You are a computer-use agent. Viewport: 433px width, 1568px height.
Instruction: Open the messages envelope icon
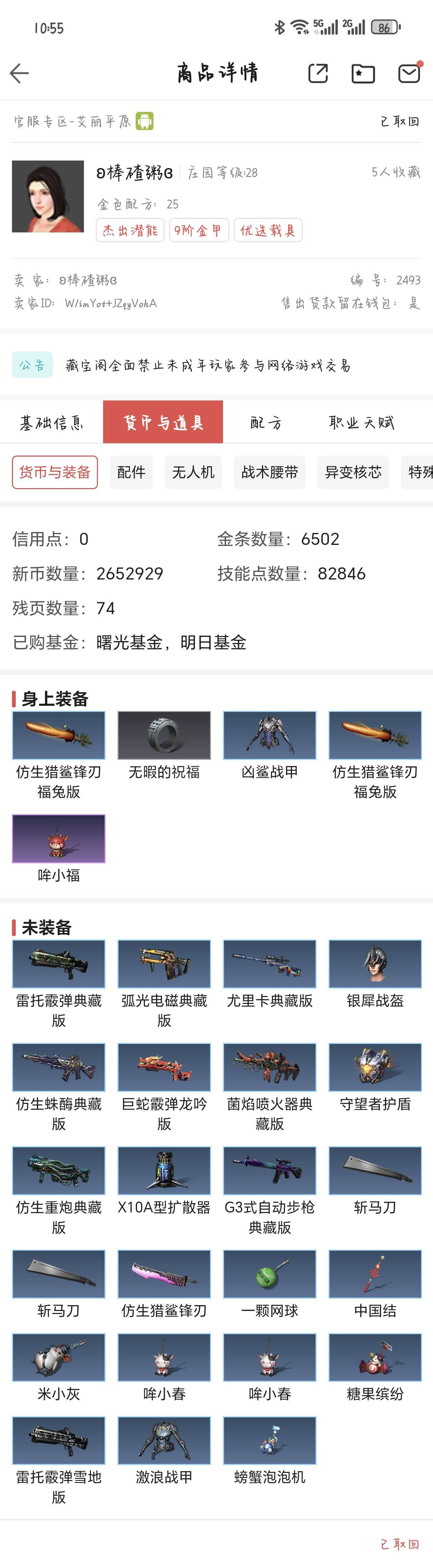pos(409,73)
